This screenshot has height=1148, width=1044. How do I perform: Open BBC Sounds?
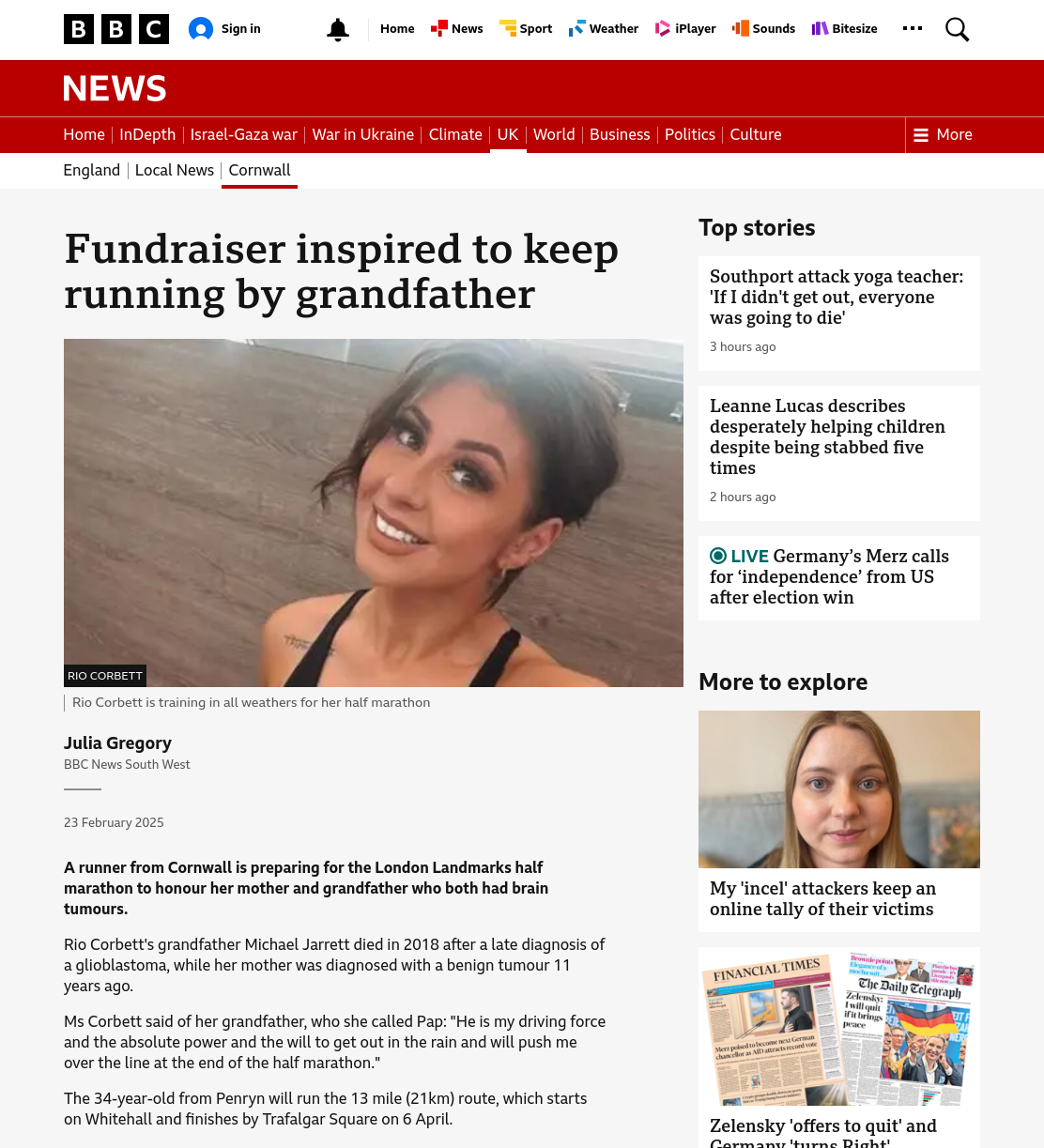[x=763, y=29]
